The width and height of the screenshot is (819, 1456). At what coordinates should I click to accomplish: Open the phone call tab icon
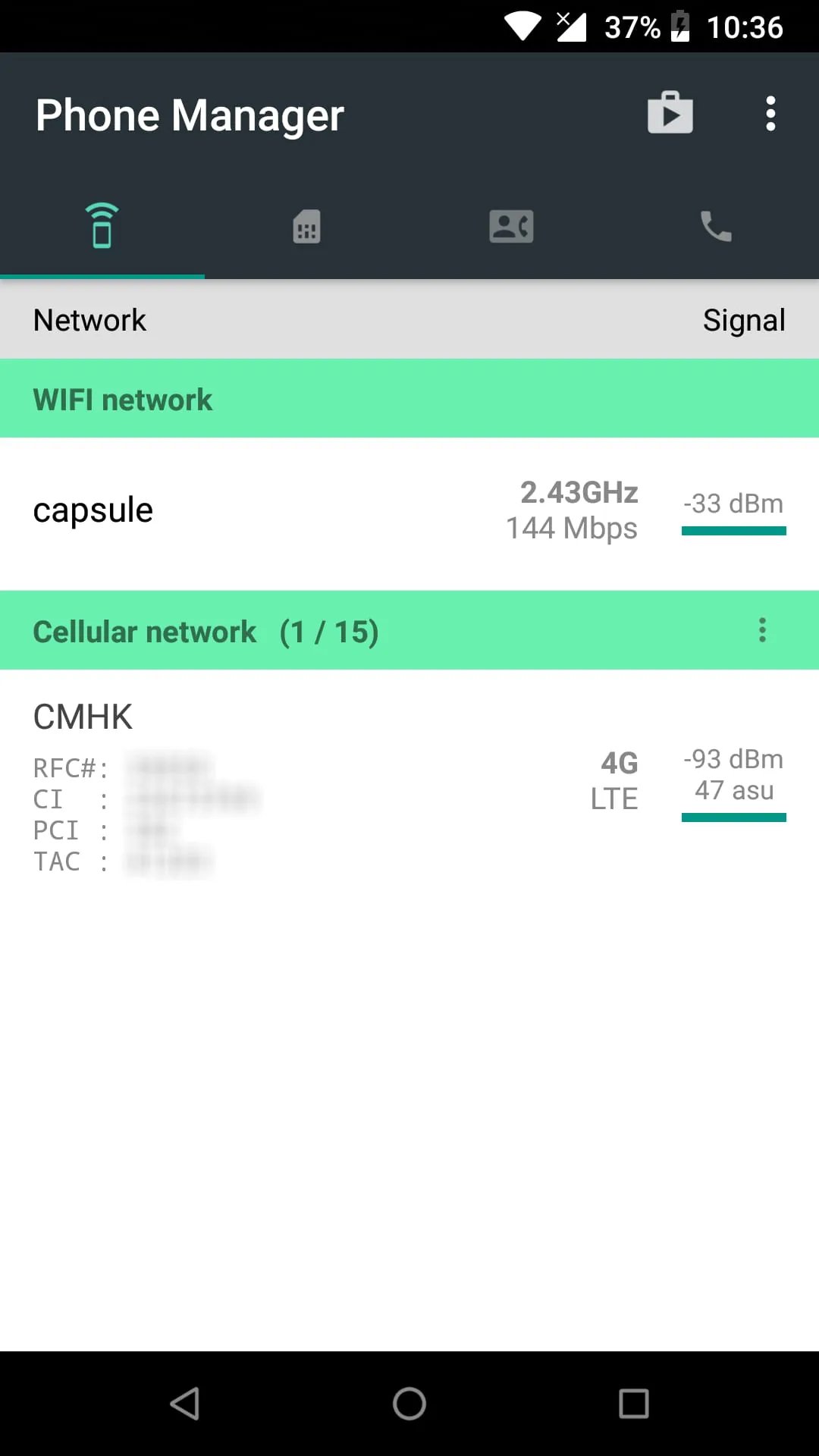pyautogui.click(x=717, y=225)
